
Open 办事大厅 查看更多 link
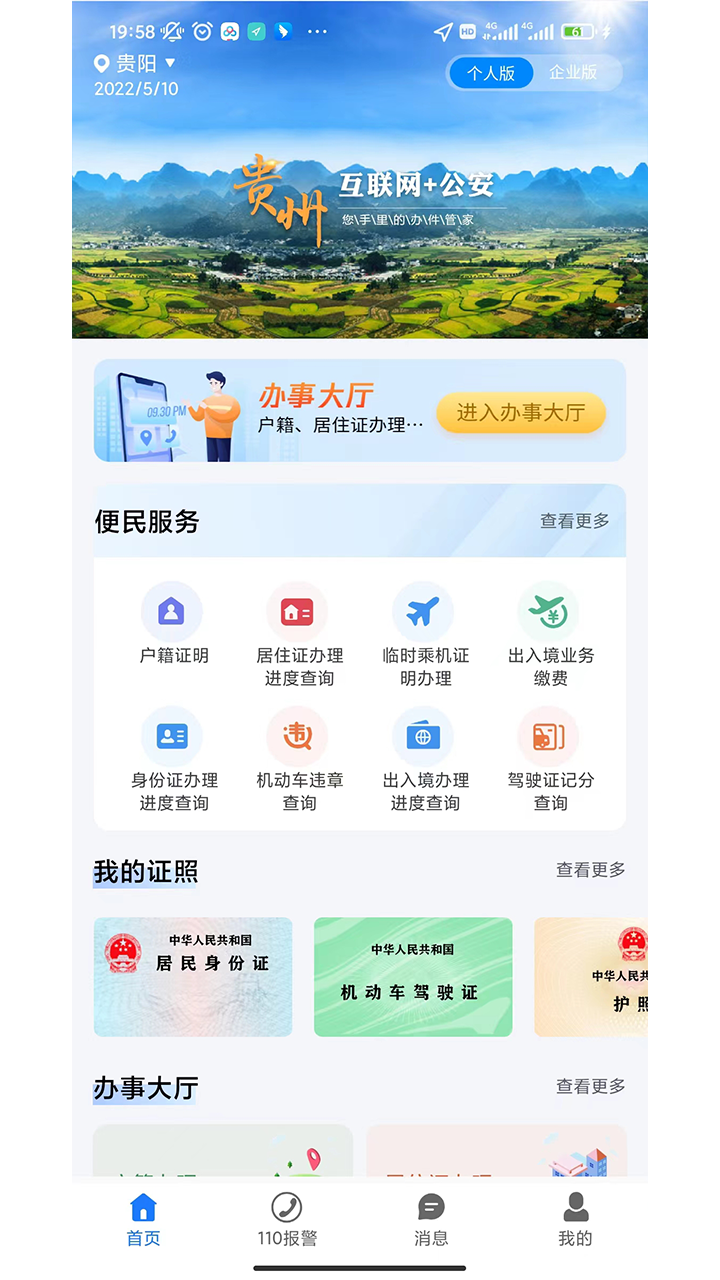[x=590, y=1086]
